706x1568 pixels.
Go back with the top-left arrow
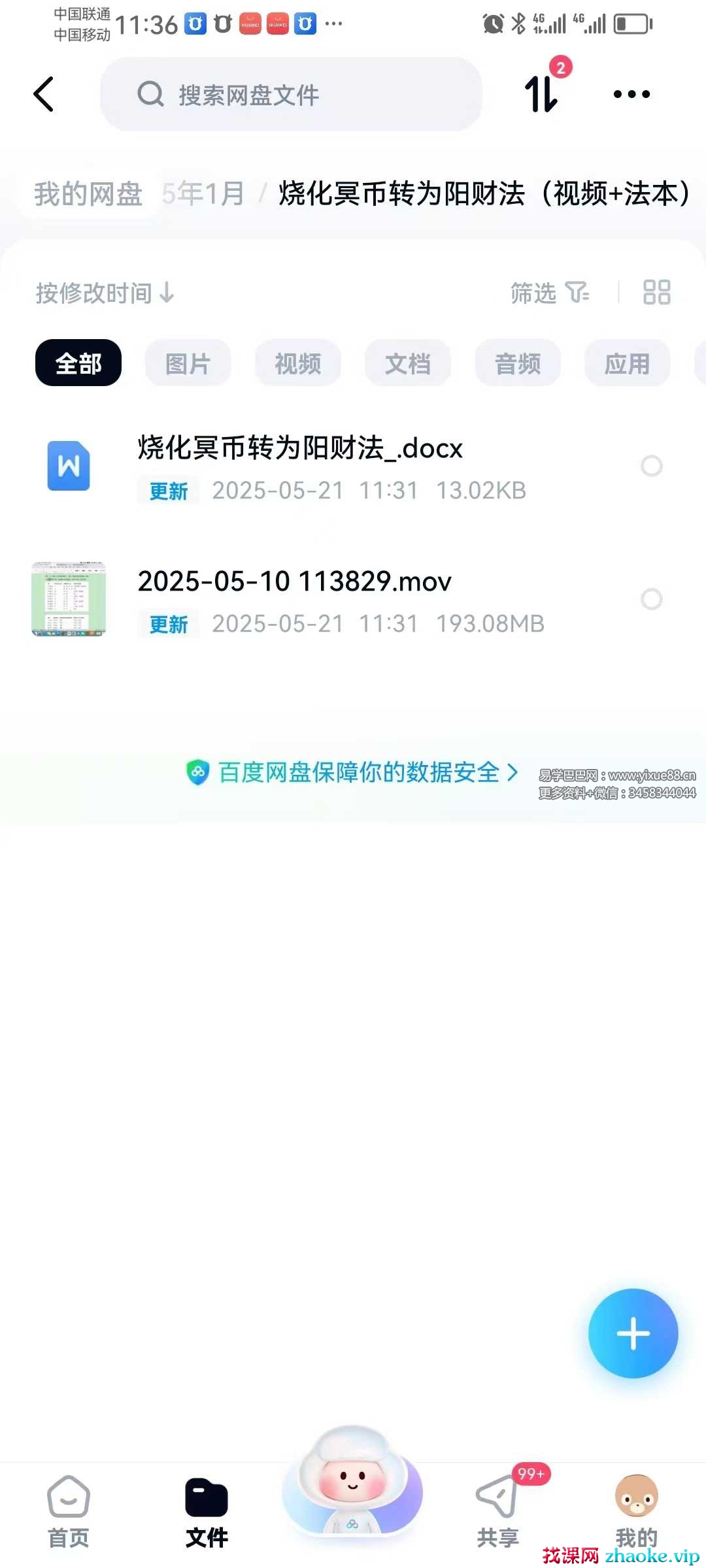pyautogui.click(x=43, y=94)
